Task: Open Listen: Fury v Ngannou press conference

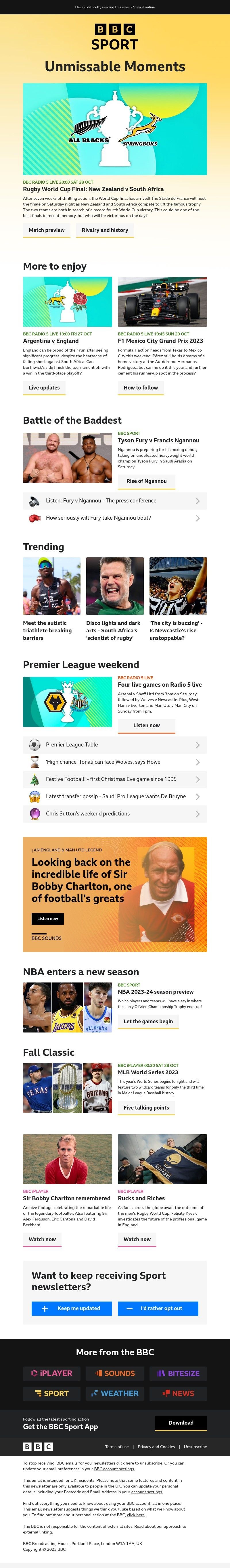Action: [x=114, y=501]
